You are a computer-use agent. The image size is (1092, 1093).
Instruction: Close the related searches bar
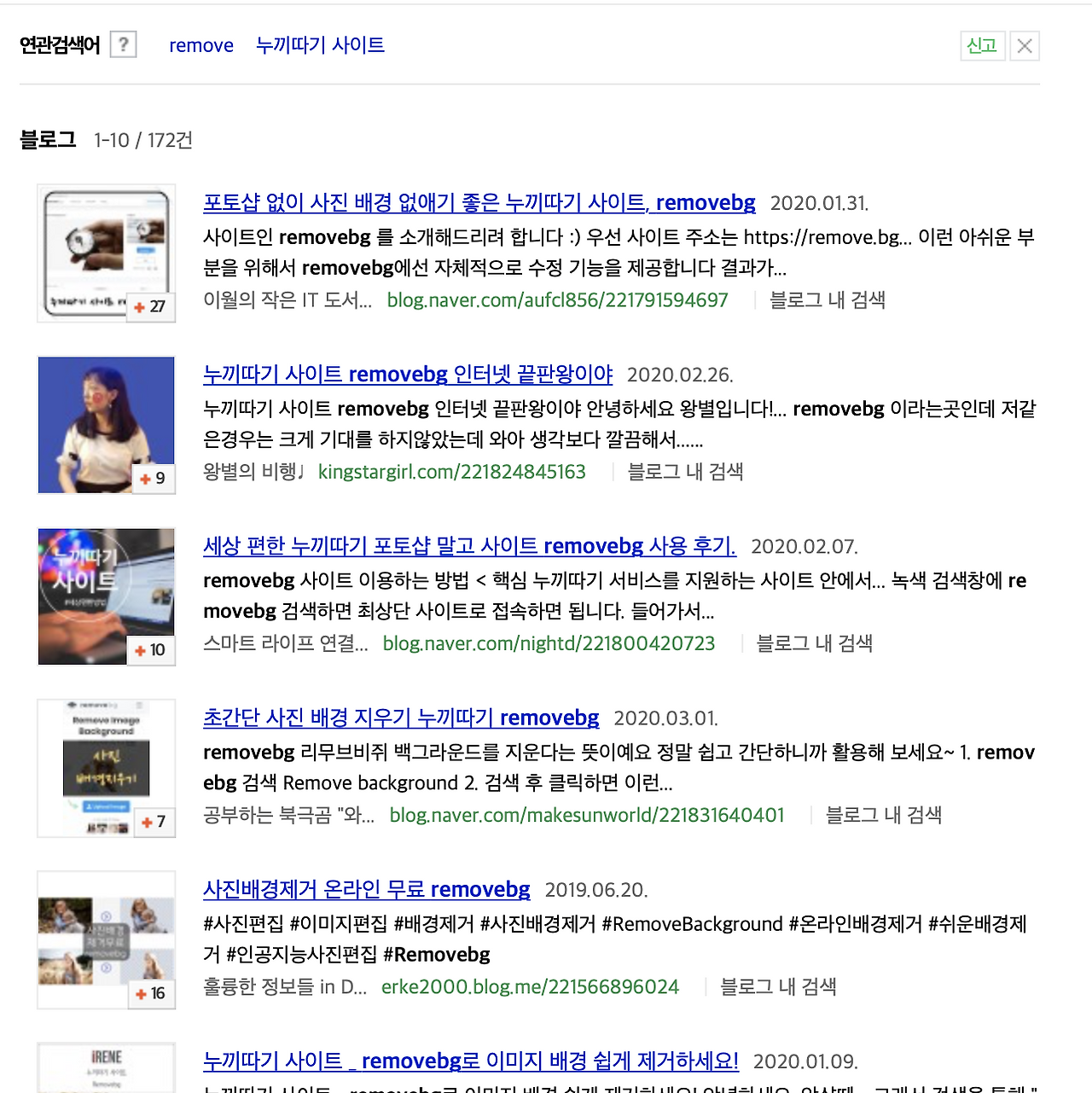click(1025, 45)
